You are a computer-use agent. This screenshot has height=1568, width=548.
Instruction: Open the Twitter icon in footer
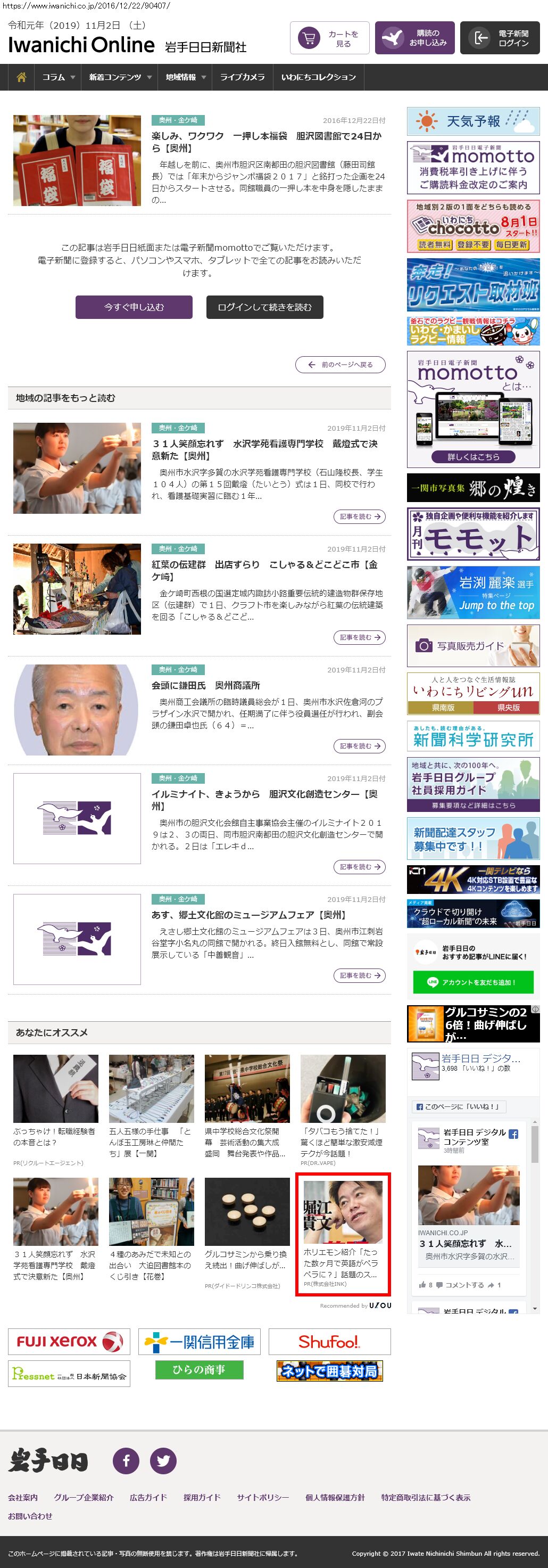(x=163, y=1461)
